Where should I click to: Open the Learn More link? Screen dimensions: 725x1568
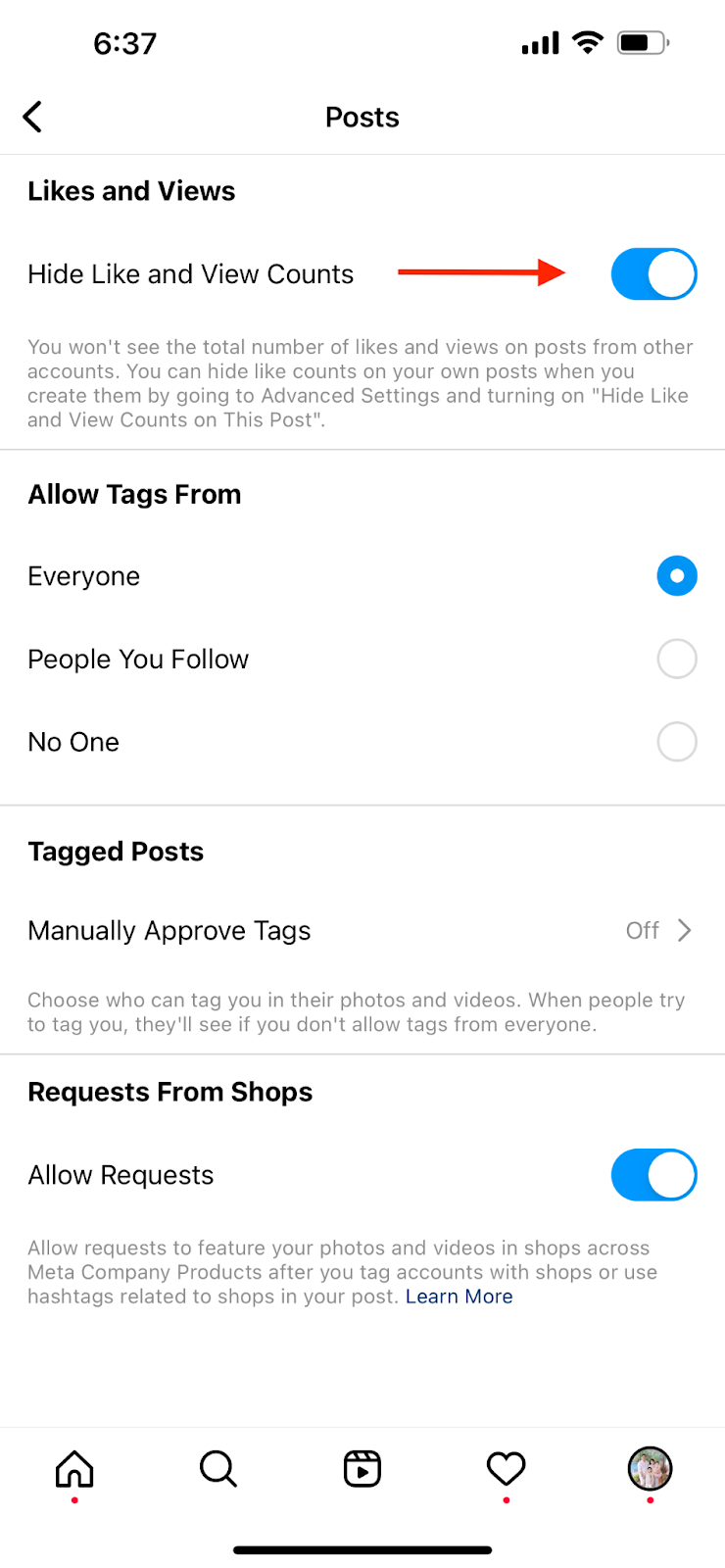coord(459,1297)
